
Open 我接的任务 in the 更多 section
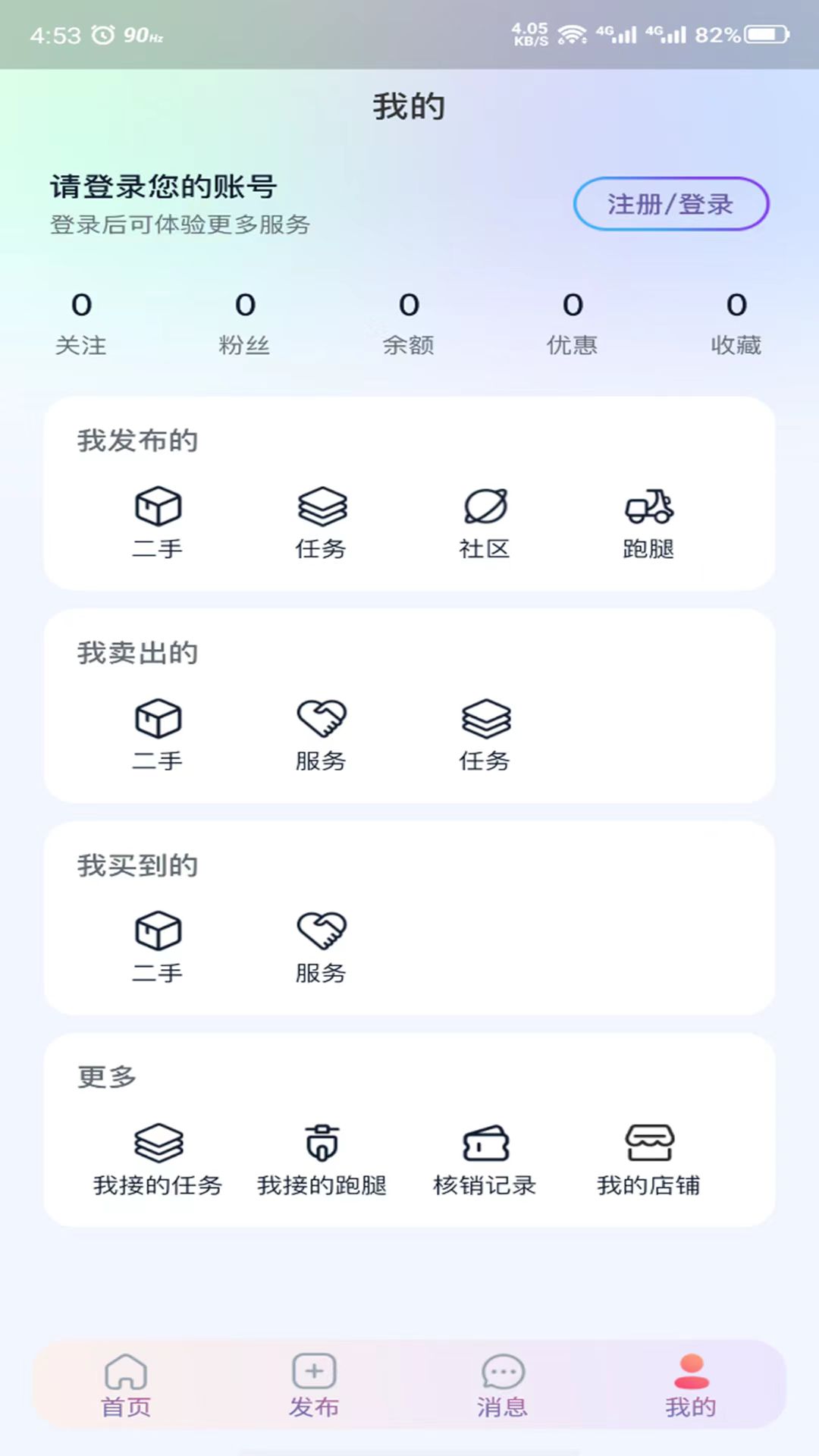157,1141
